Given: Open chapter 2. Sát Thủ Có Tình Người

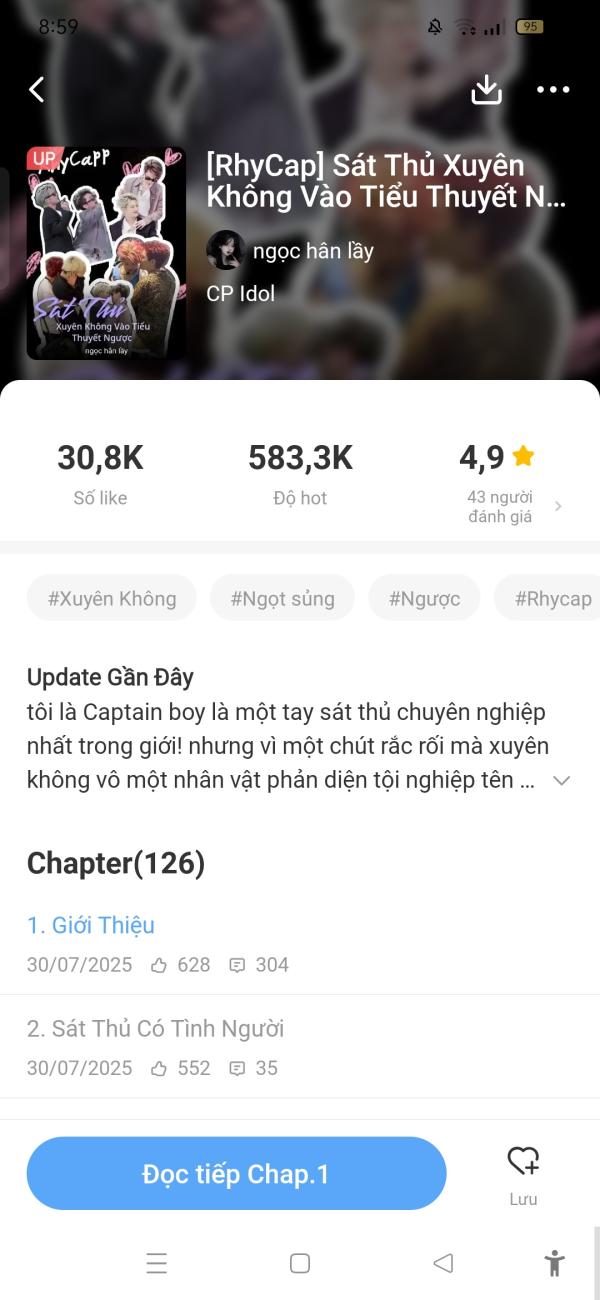Looking at the screenshot, I should (x=155, y=1028).
